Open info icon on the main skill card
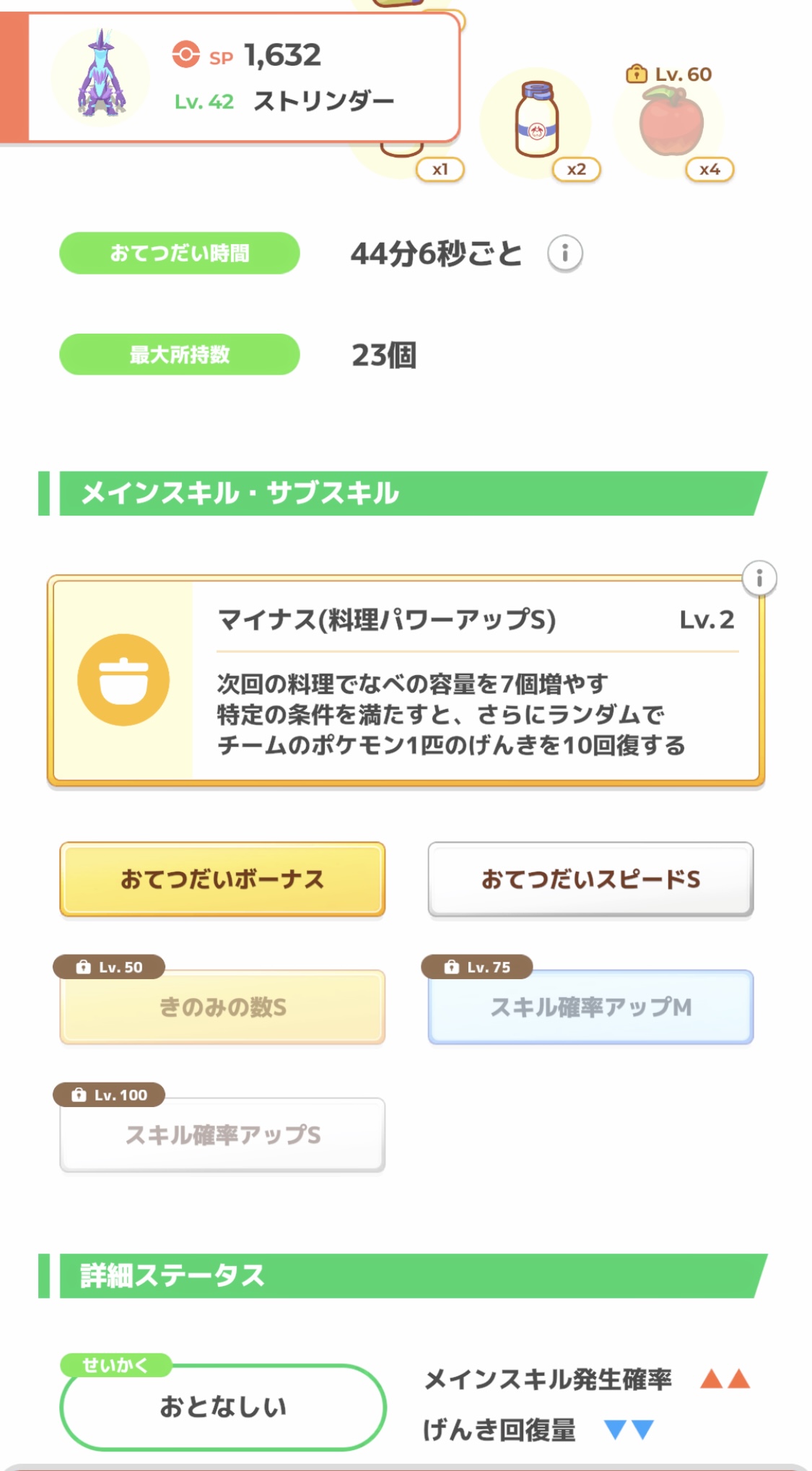Image resolution: width=812 pixels, height=1471 pixels. point(759,578)
